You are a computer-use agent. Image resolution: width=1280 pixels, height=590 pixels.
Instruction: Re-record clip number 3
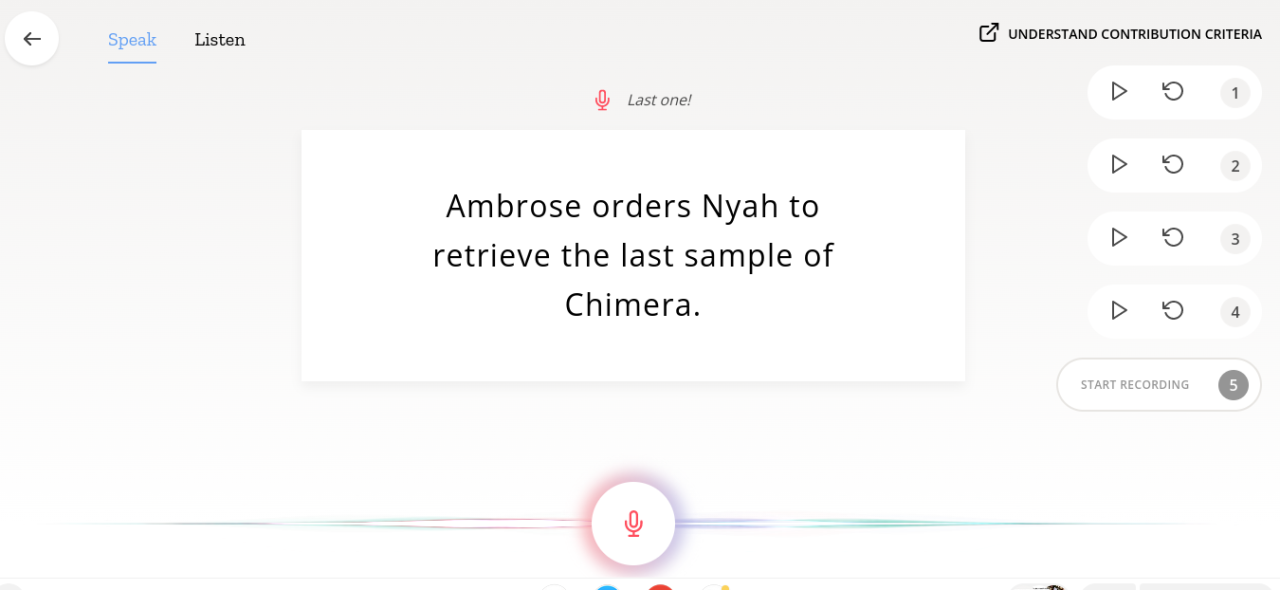[1173, 238]
